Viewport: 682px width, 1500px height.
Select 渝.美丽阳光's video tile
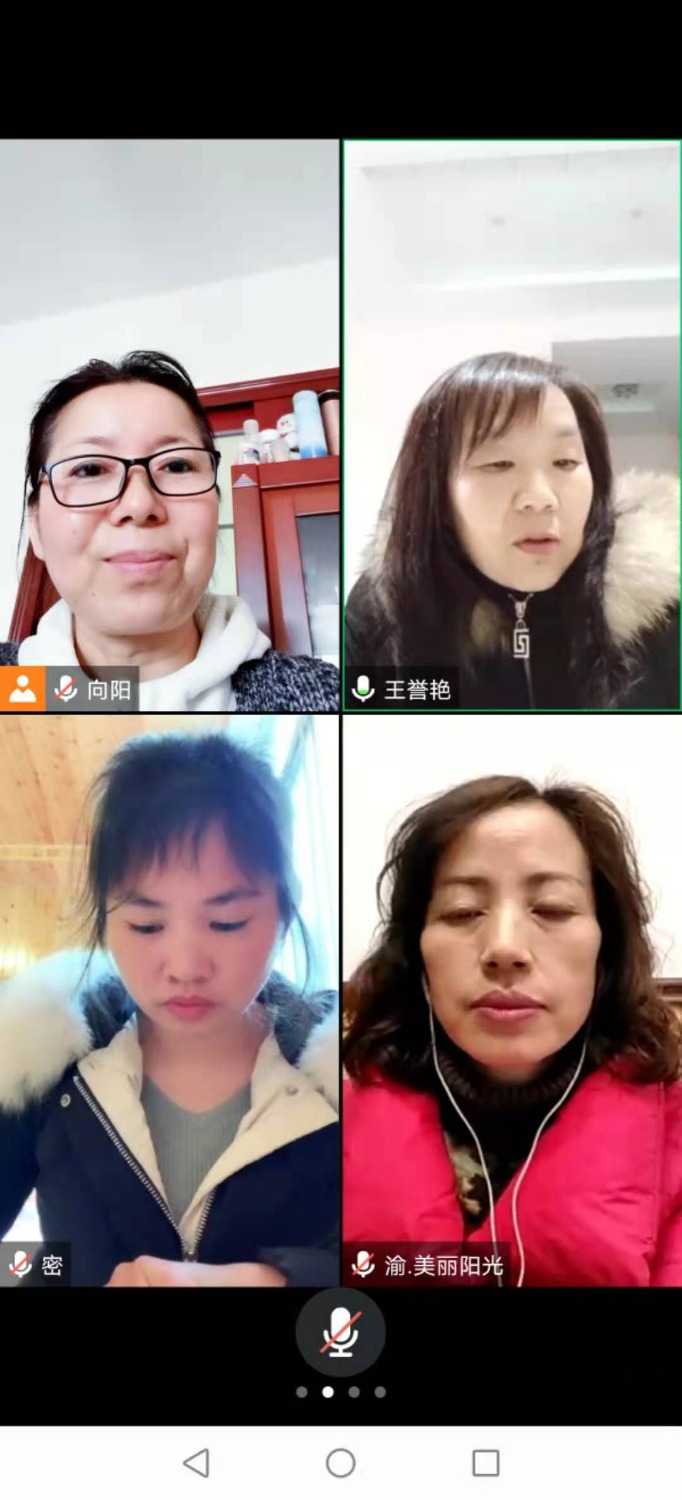pyautogui.click(x=511, y=1000)
